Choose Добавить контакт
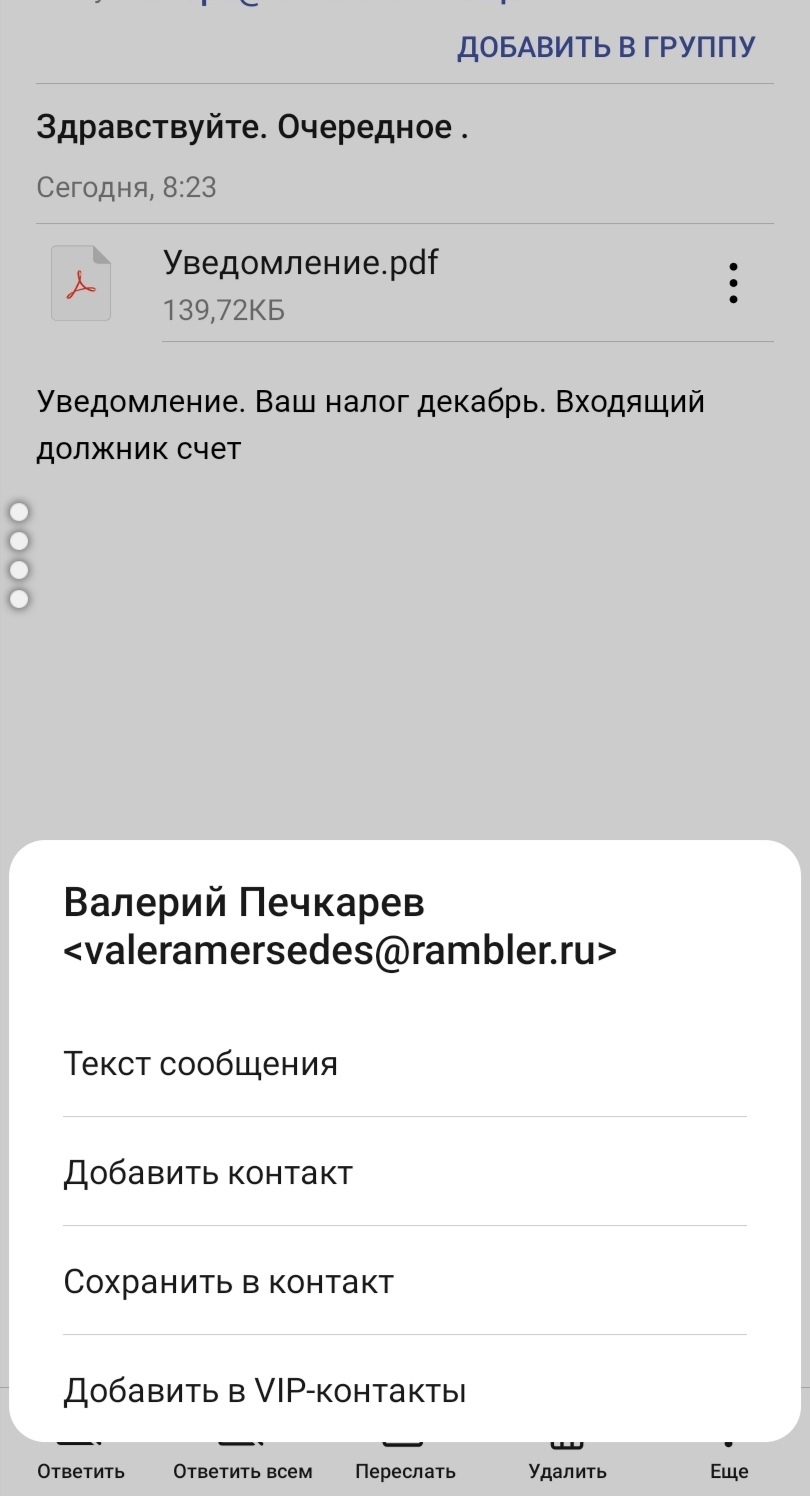 (208, 1172)
